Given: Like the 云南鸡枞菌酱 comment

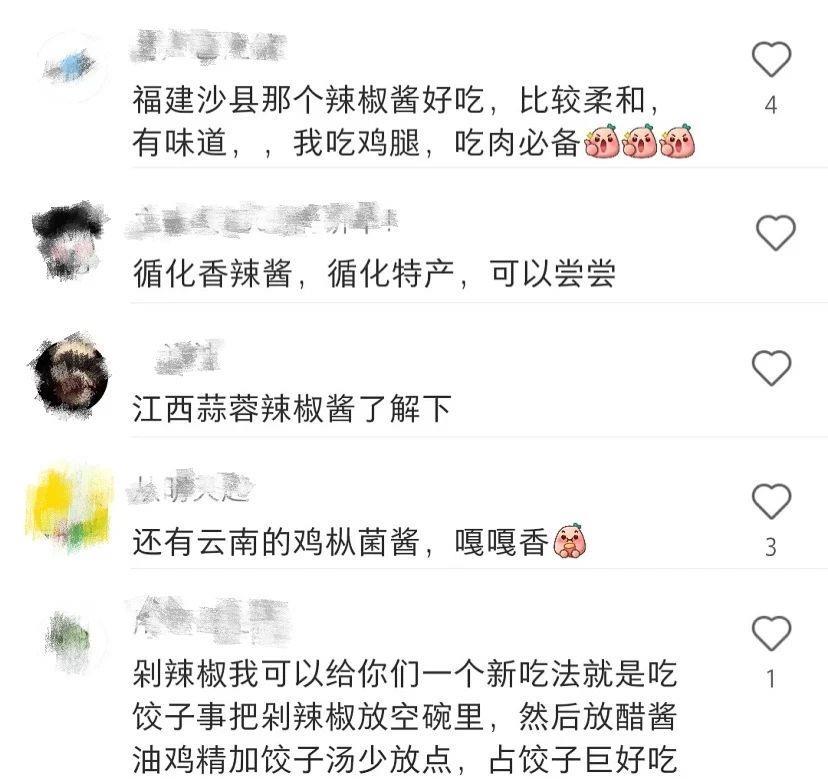Looking at the screenshot, I should pos(771,502).
